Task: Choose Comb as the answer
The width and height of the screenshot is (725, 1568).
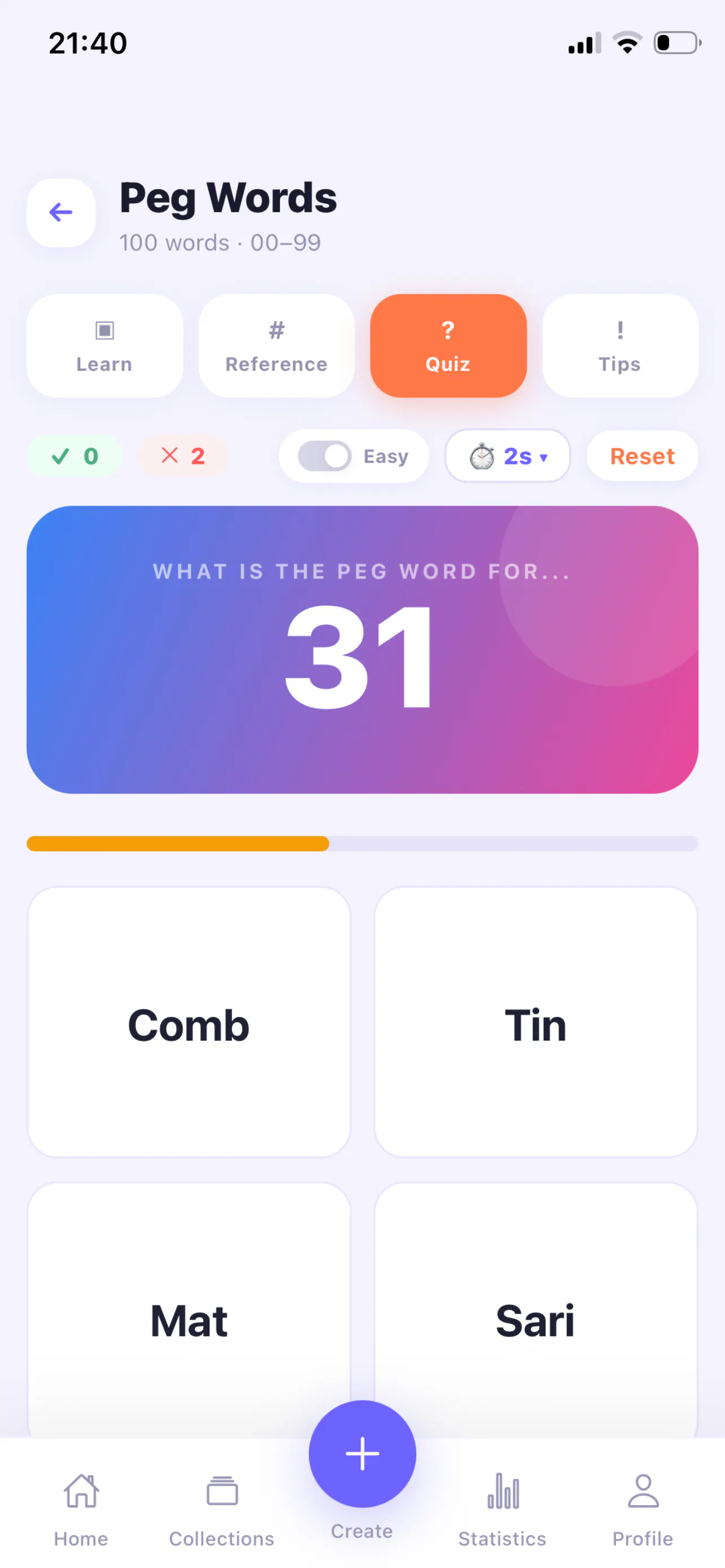Action: [189, 1022]
